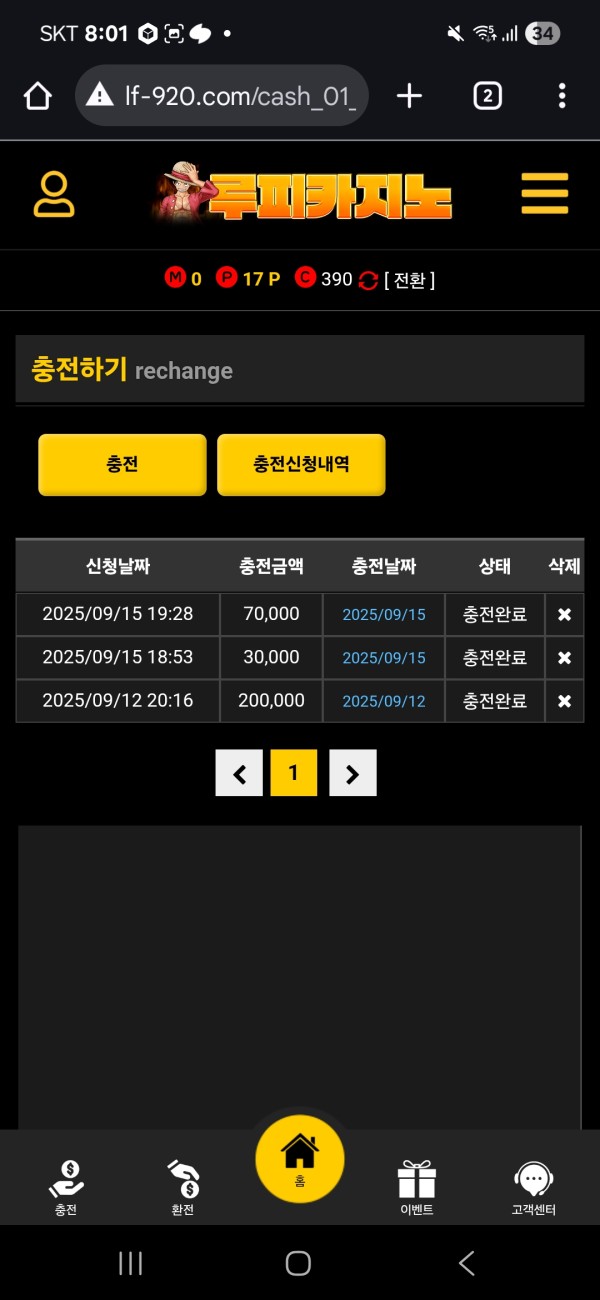
Task: Open a new browser tab
Action: point(409,96)
